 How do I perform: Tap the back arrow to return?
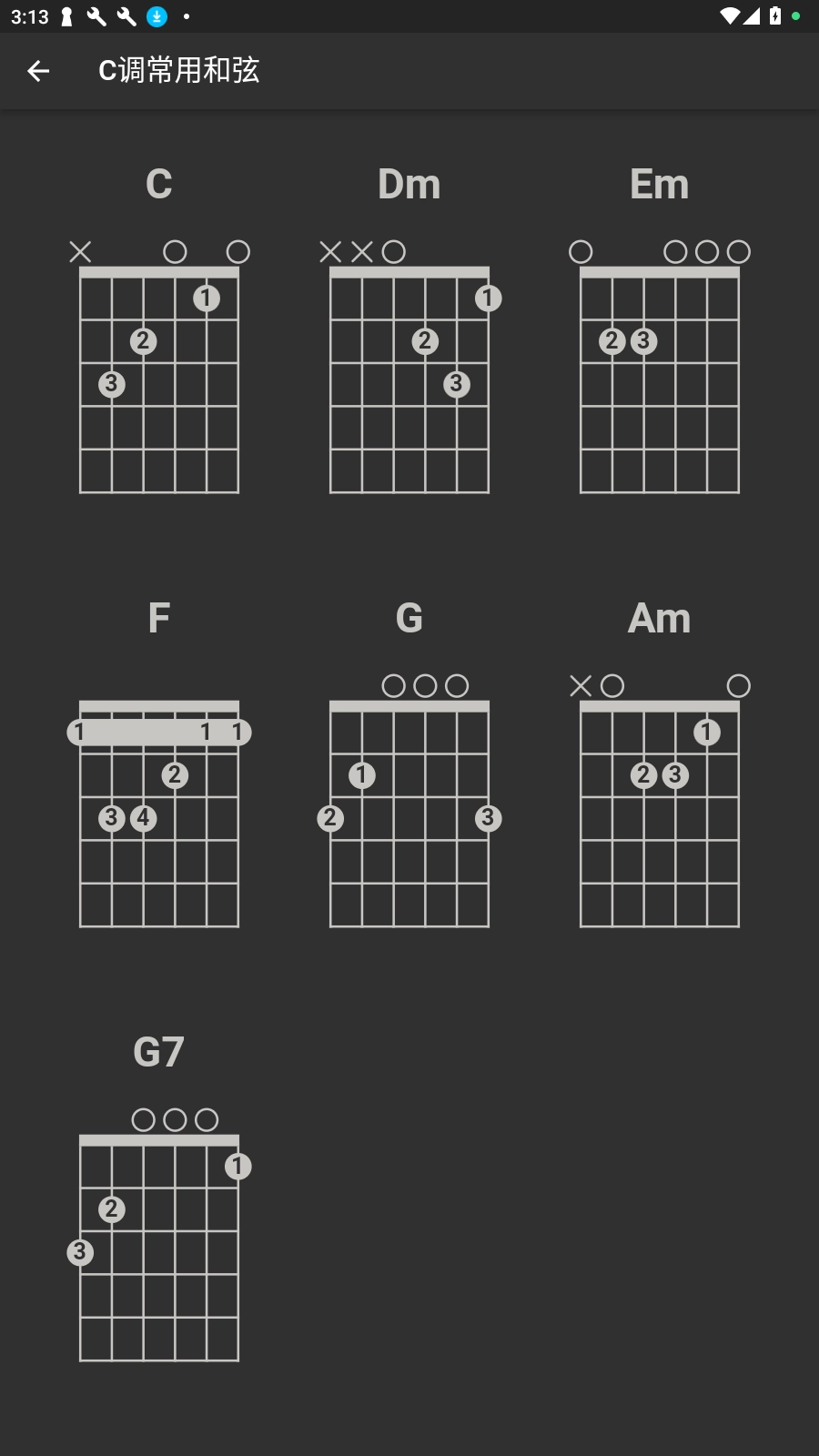pos(38,70)
